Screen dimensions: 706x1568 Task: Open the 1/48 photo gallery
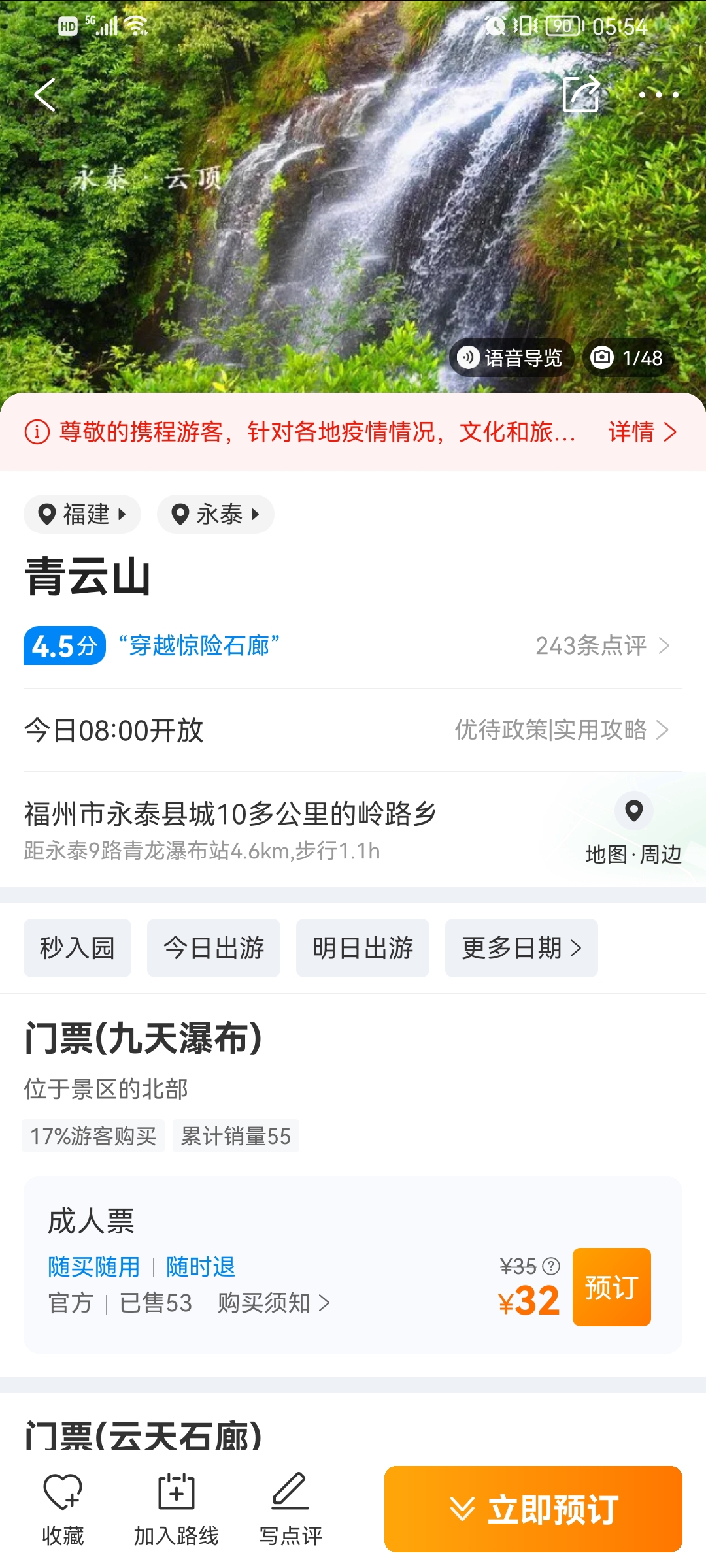(x=628, y=357)
